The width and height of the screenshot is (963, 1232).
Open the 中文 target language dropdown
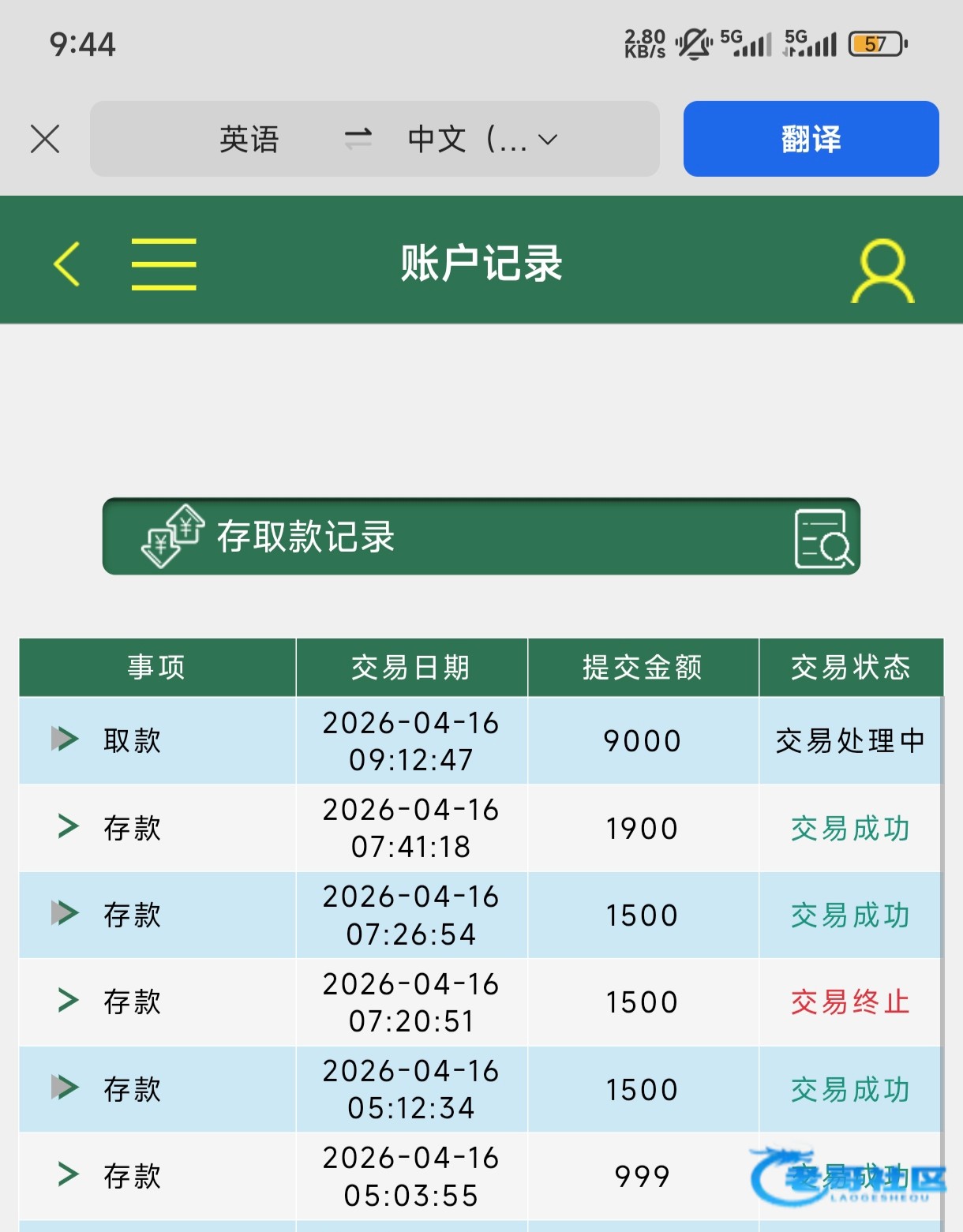(x=482, y=140)
